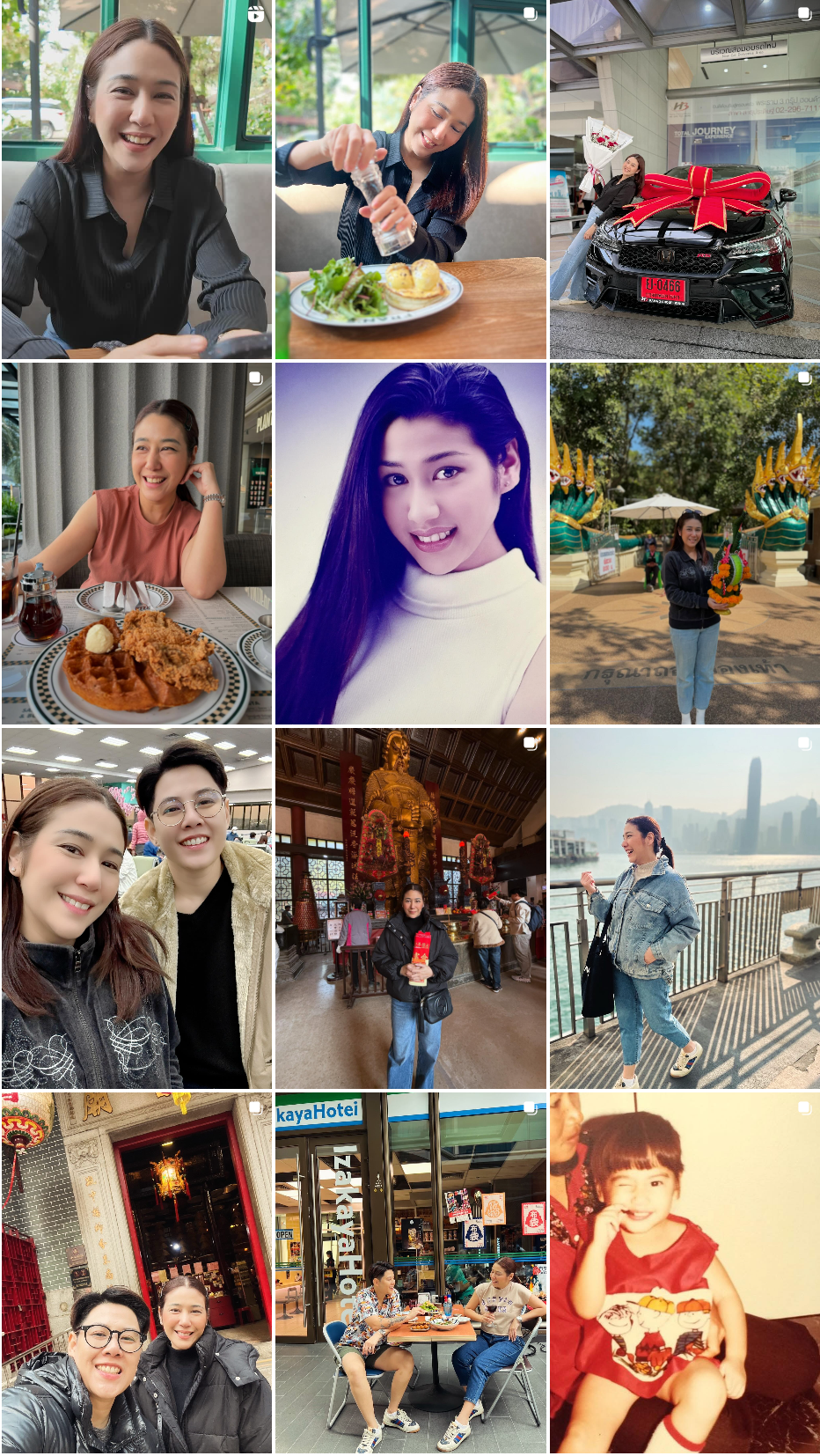Open the vintage portrait in white turtleneck
820x1456 pixels.
pyautogui.click(x=410, y=543)
